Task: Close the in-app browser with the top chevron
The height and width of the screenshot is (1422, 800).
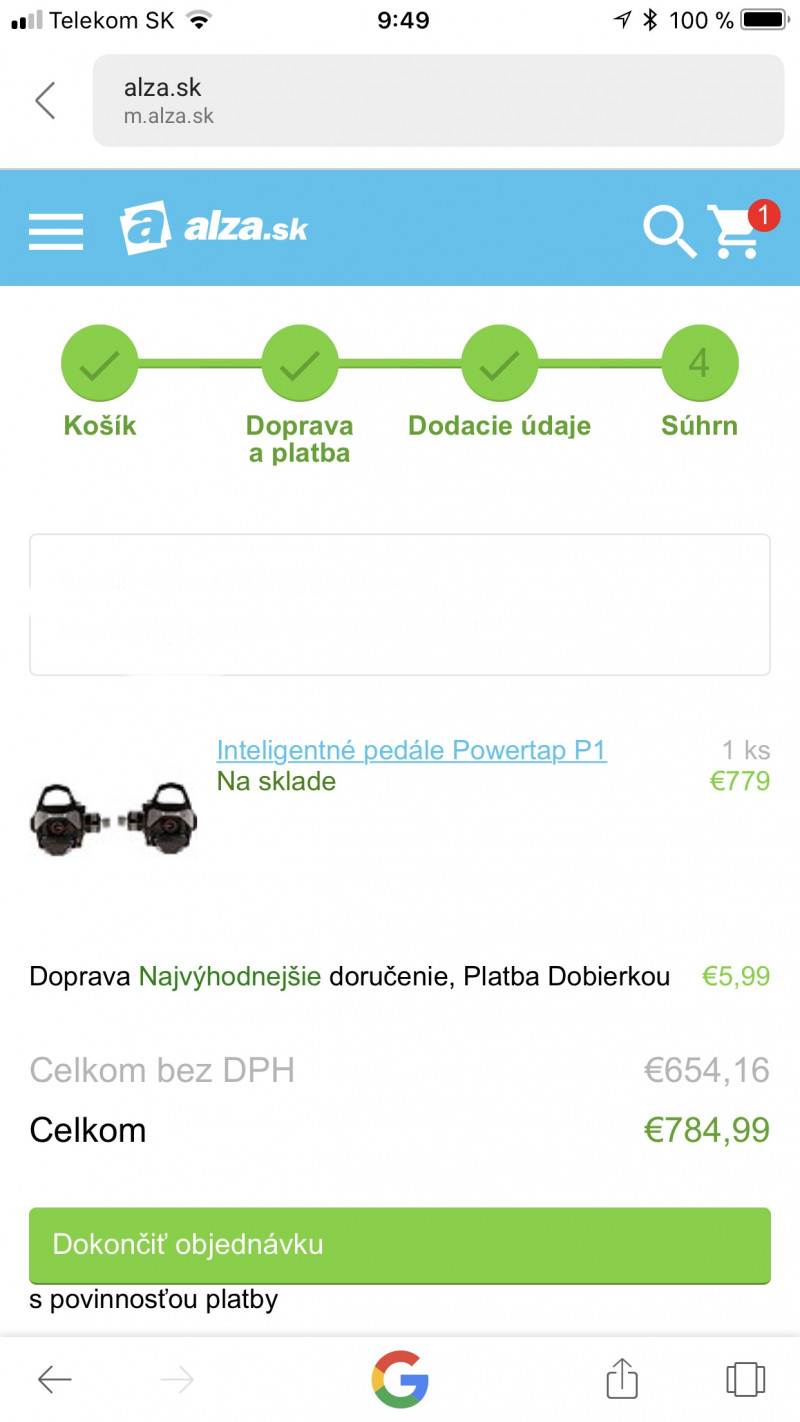Action: pyautogui.click(x=46, y=101)
